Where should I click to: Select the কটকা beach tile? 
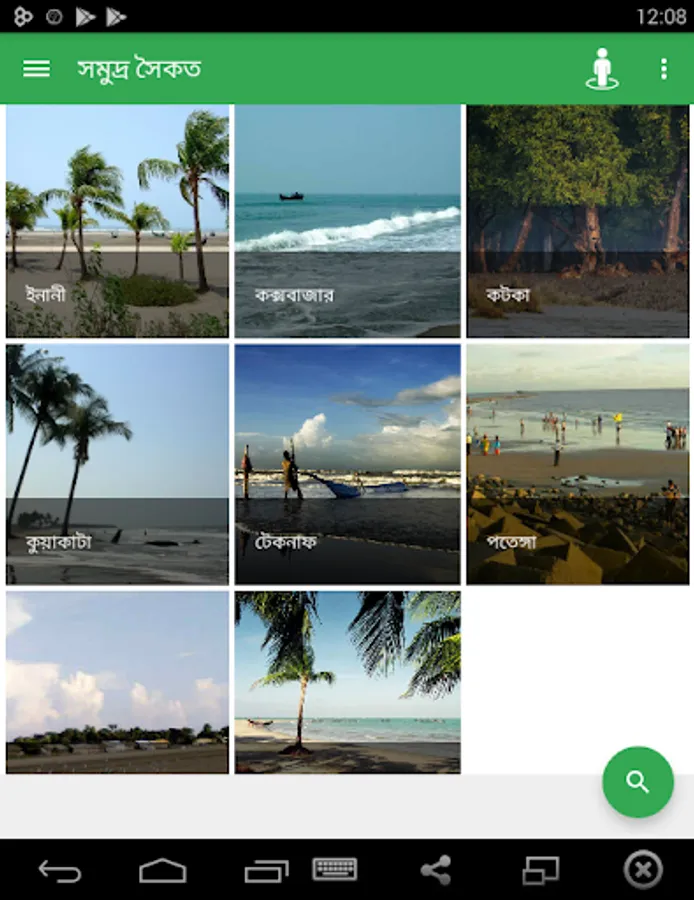click(577, 221)
